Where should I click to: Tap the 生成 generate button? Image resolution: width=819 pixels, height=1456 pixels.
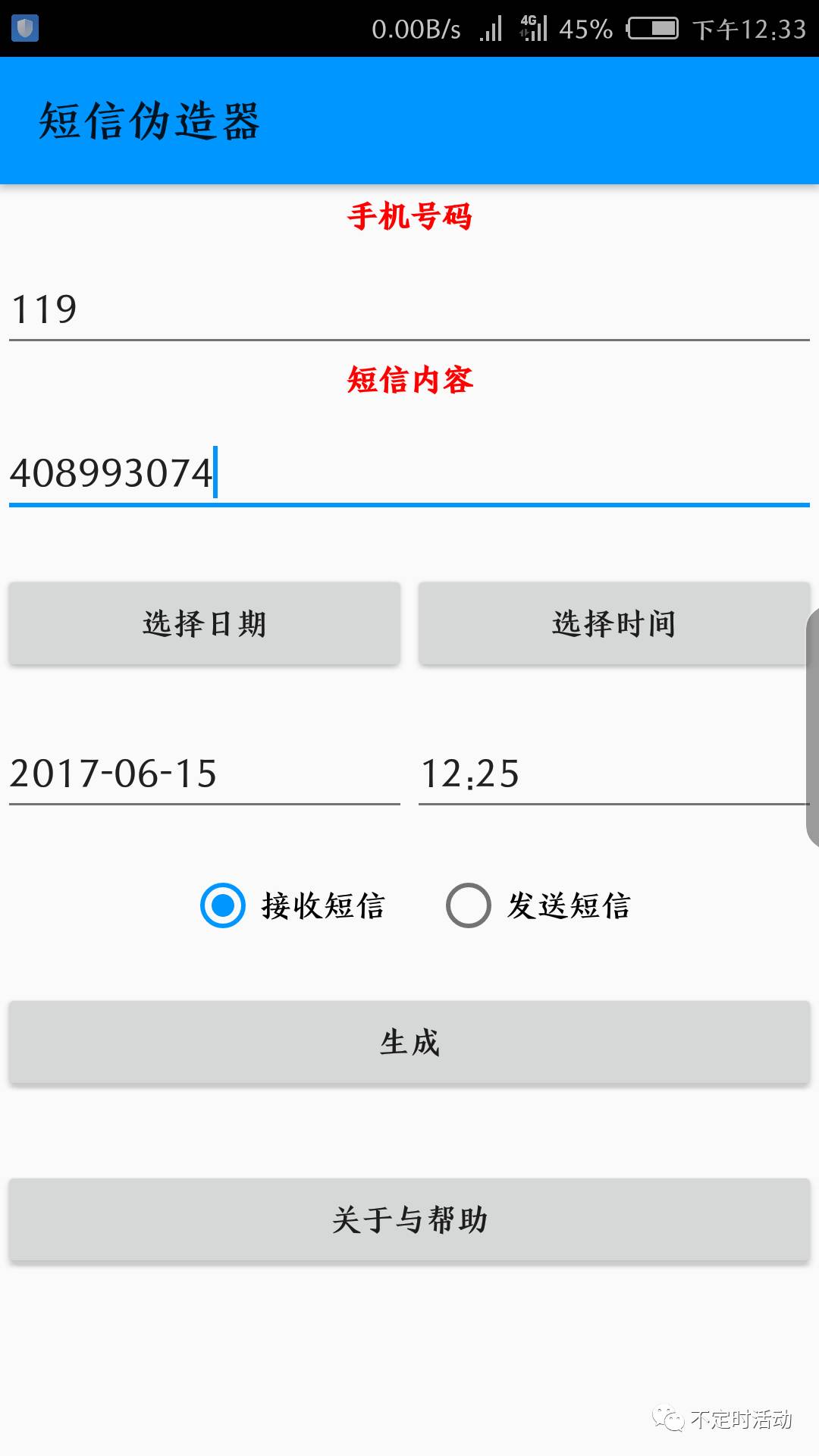pyautogui.click(x=409, y=1042)
